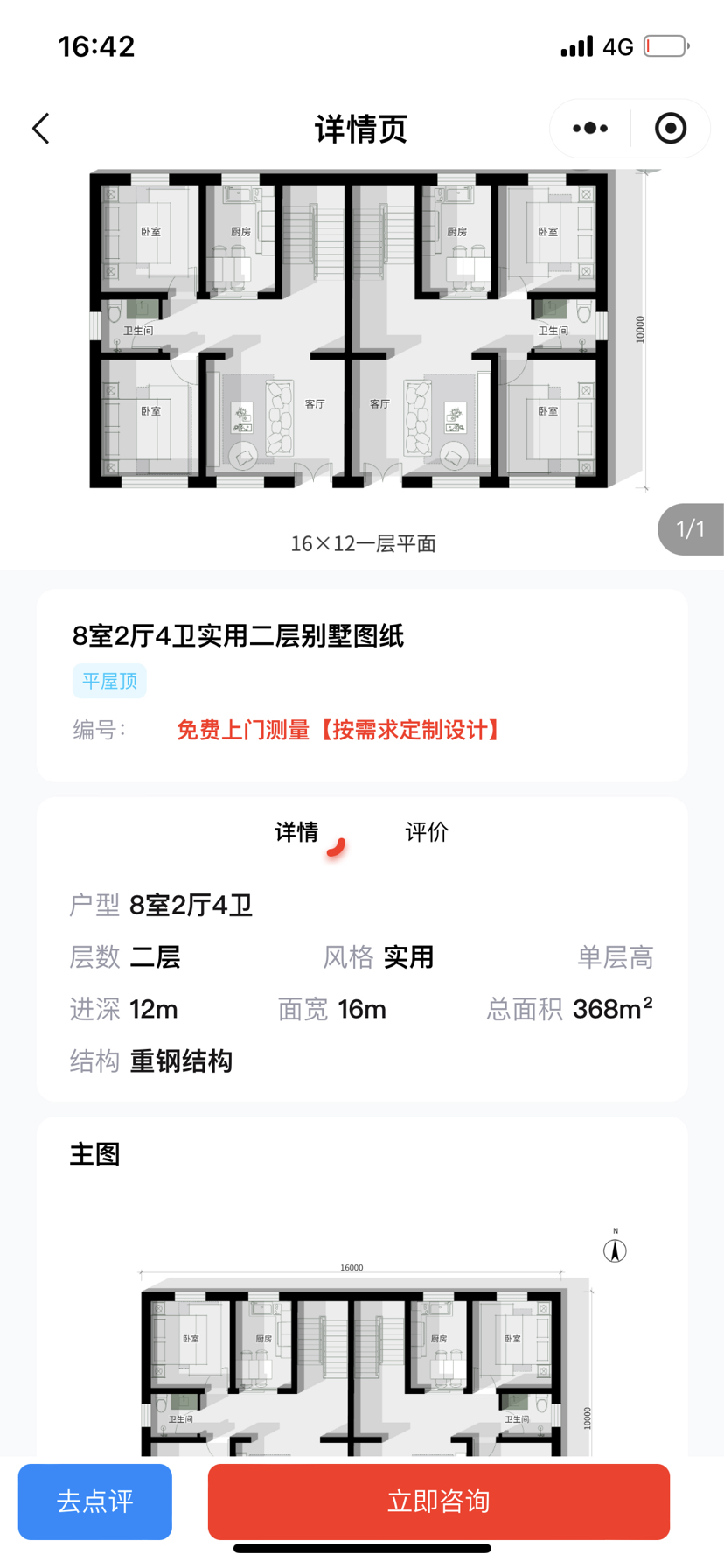724x1568 pixels.
Task: Select the 平屋顶 tag chip
Action: [x=109, y=681]
